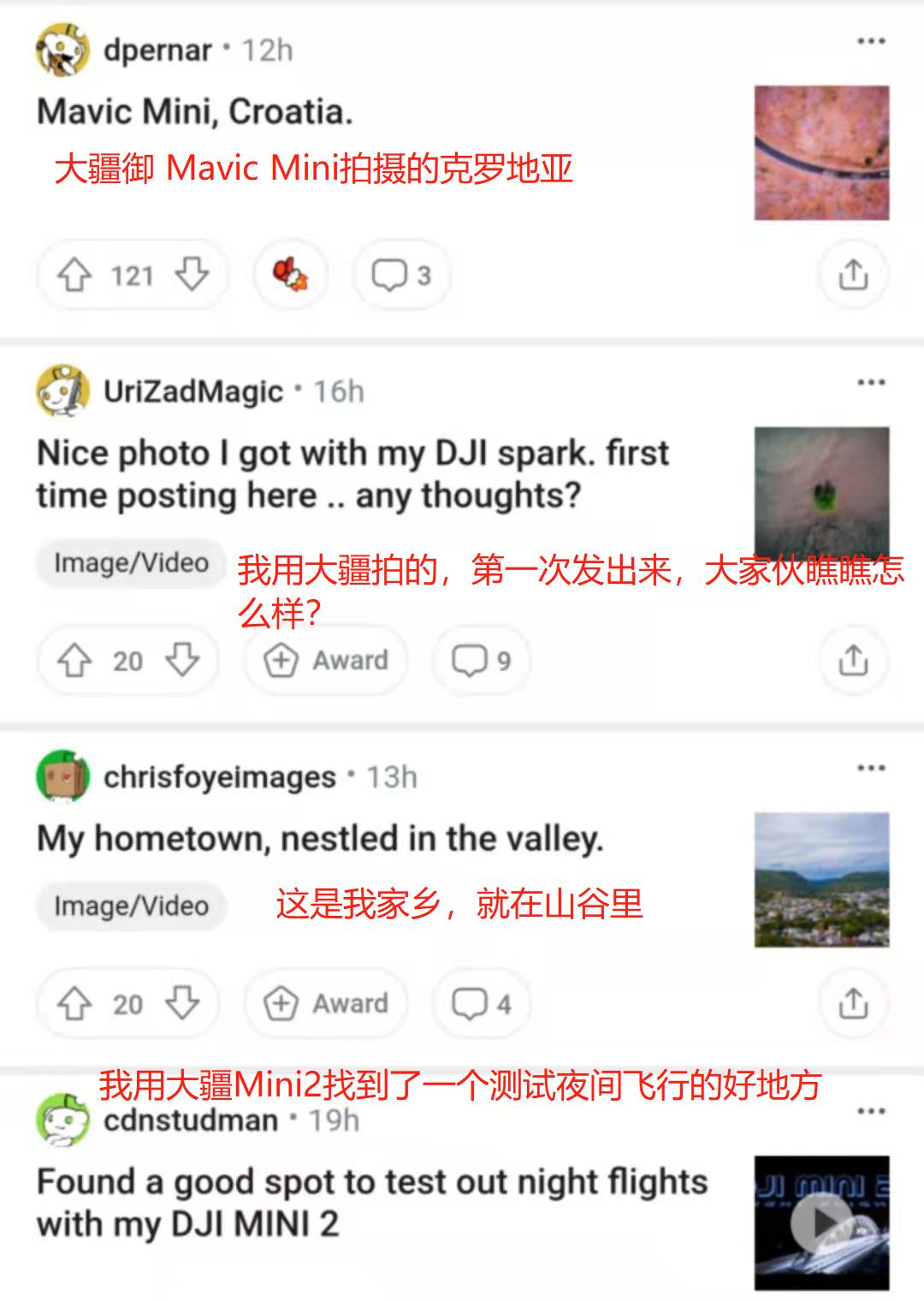Click the share icon on chrisfoyeimages' post
This screenshot has width=924, height=1301.
853,1003
